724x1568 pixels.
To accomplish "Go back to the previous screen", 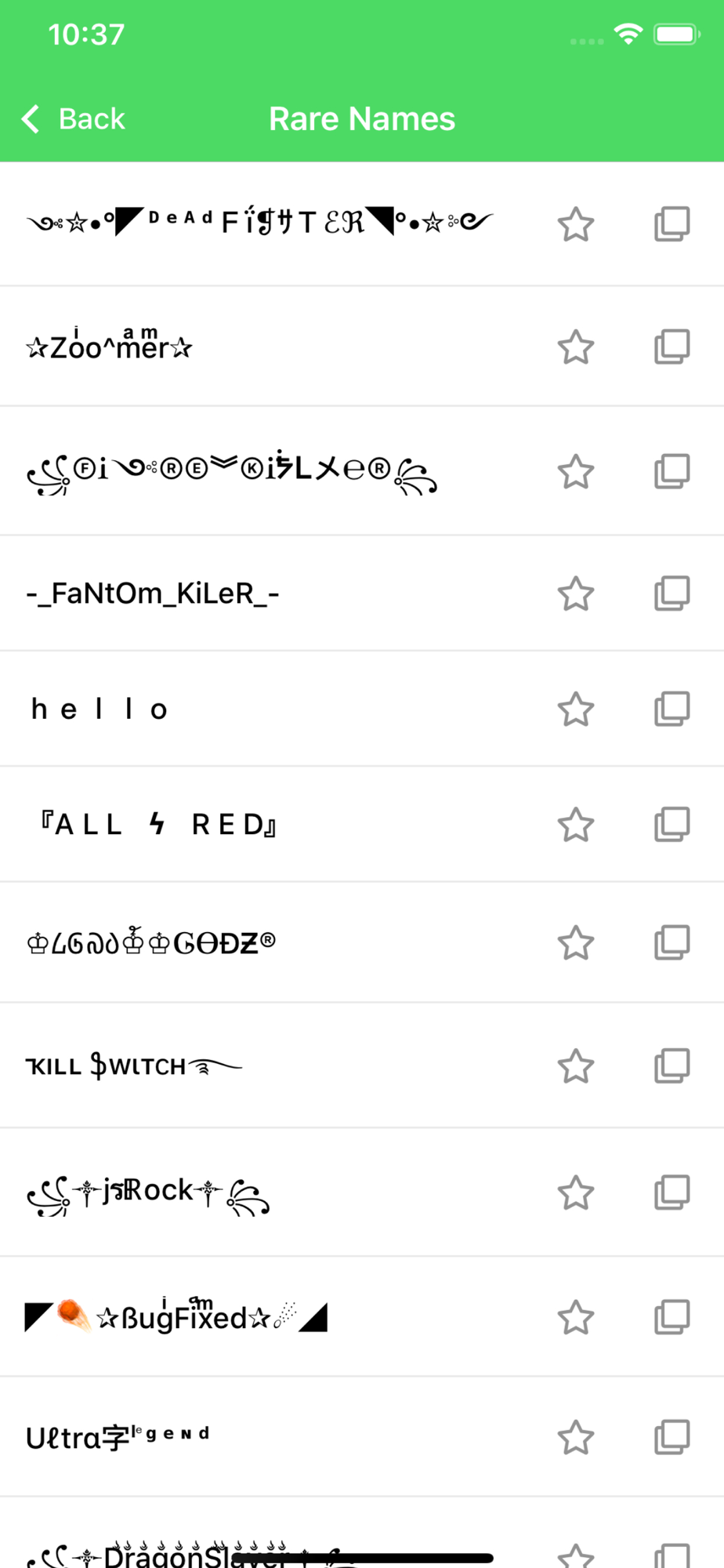I will 74,119.
